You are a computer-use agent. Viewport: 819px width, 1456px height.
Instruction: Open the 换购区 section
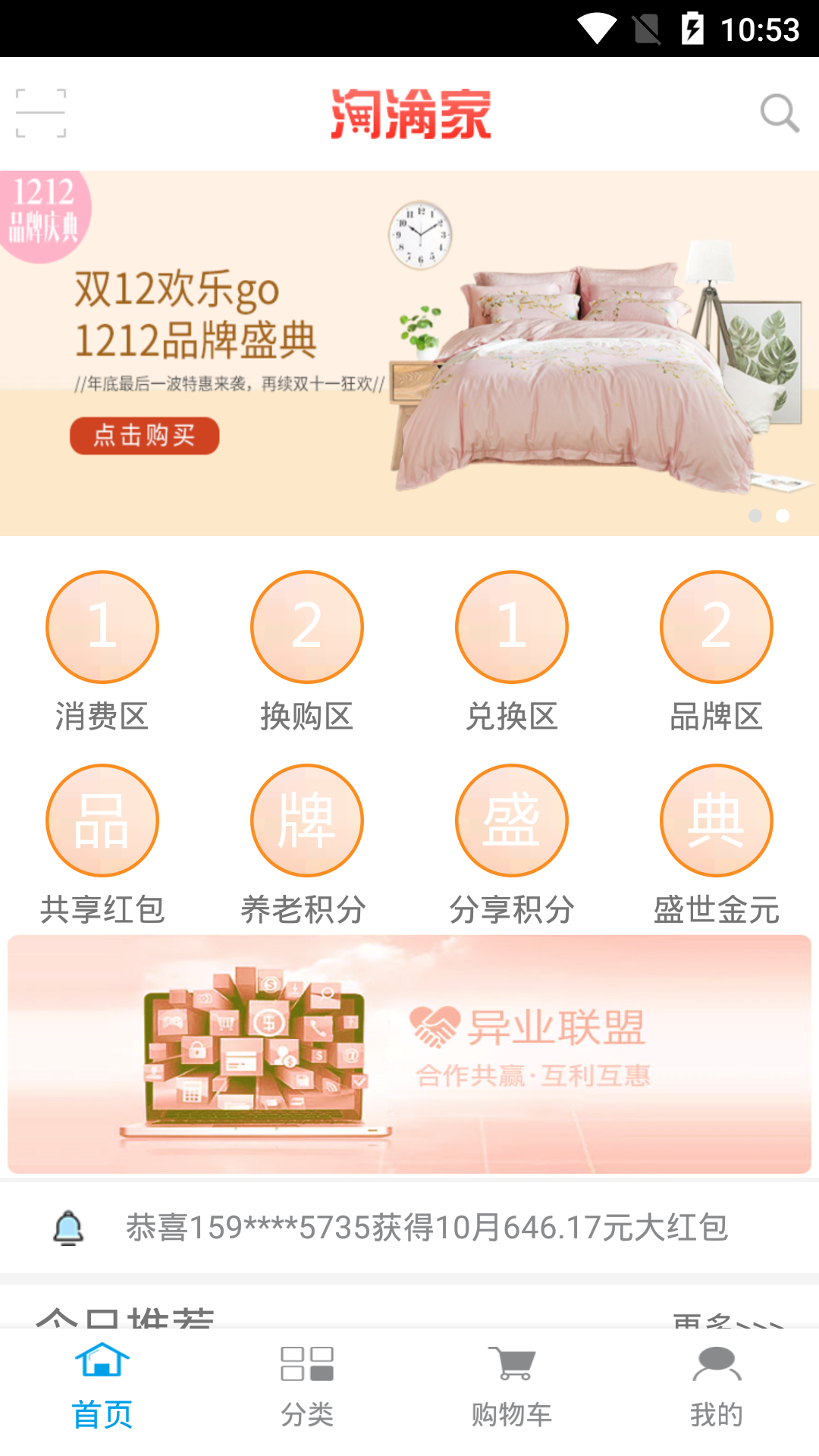307,627
